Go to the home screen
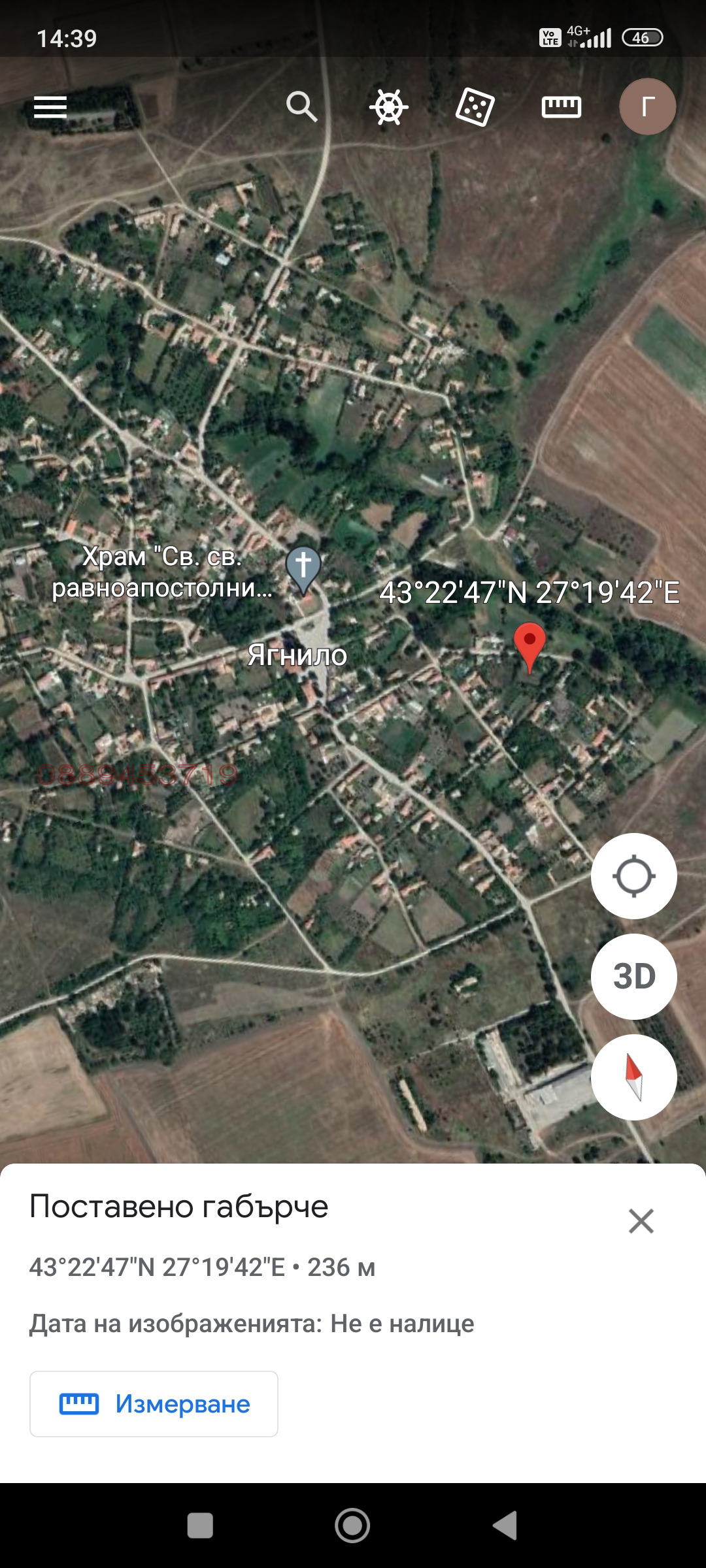The width and height of the screenshot is (706, 1568). pos(352,1526)
